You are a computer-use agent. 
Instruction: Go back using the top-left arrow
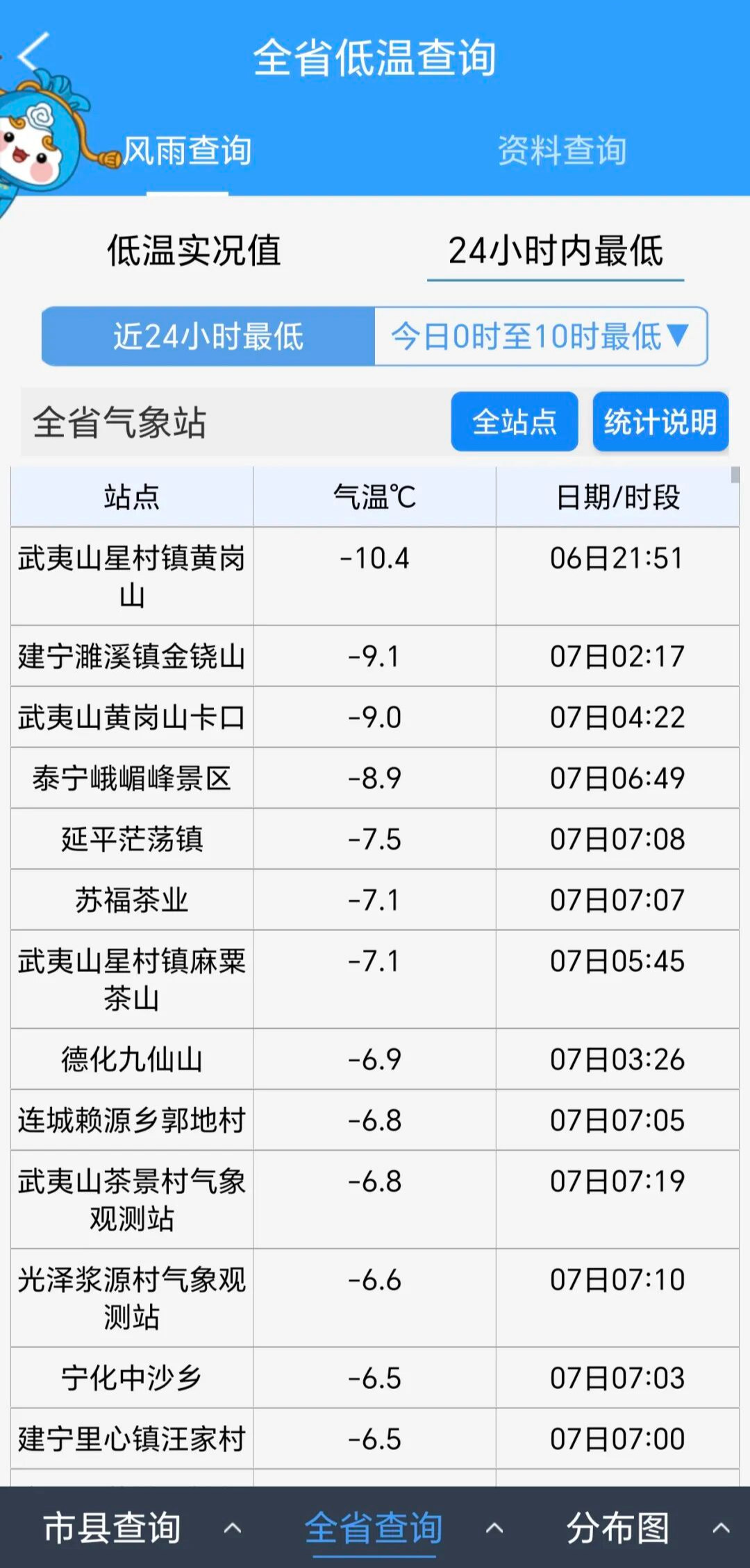pyautogui.click(x=33, y=53)
